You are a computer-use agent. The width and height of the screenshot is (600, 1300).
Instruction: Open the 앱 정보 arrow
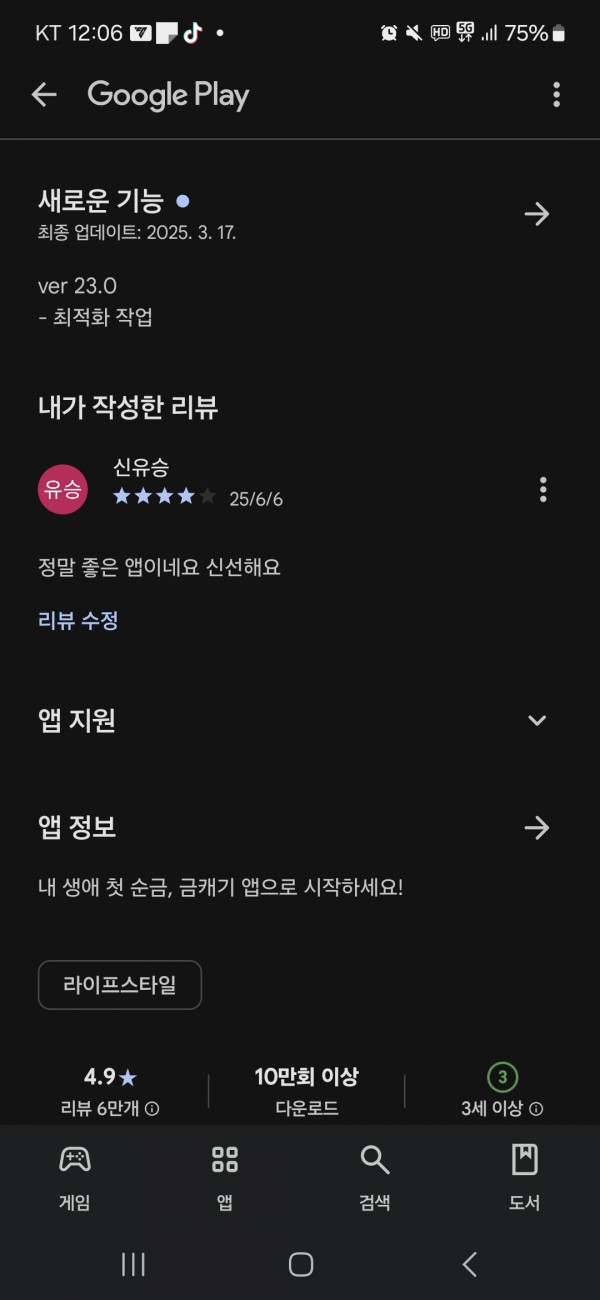[537, 828]
